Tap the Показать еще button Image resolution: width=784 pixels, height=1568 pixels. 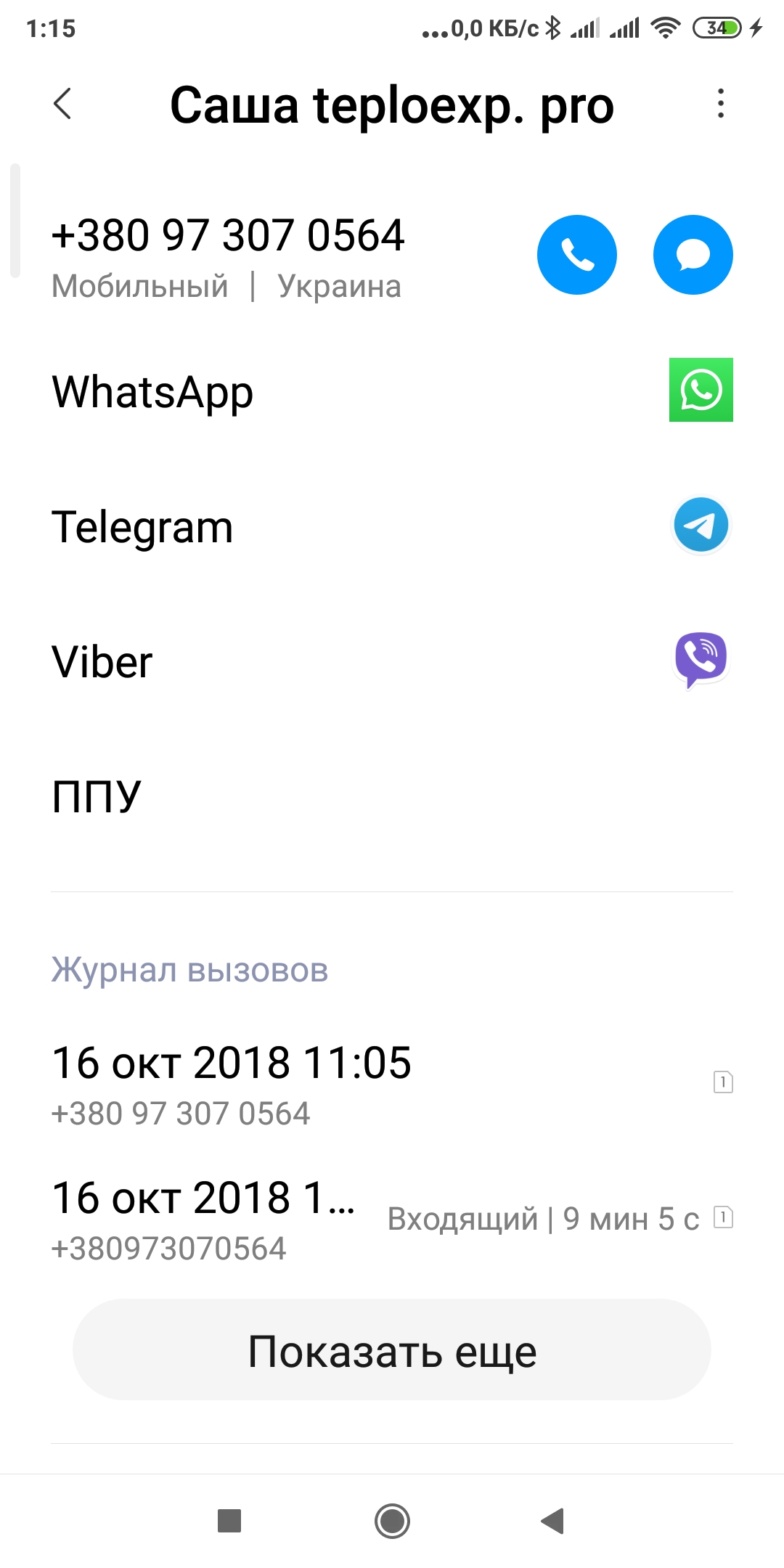click(392, 1349)
